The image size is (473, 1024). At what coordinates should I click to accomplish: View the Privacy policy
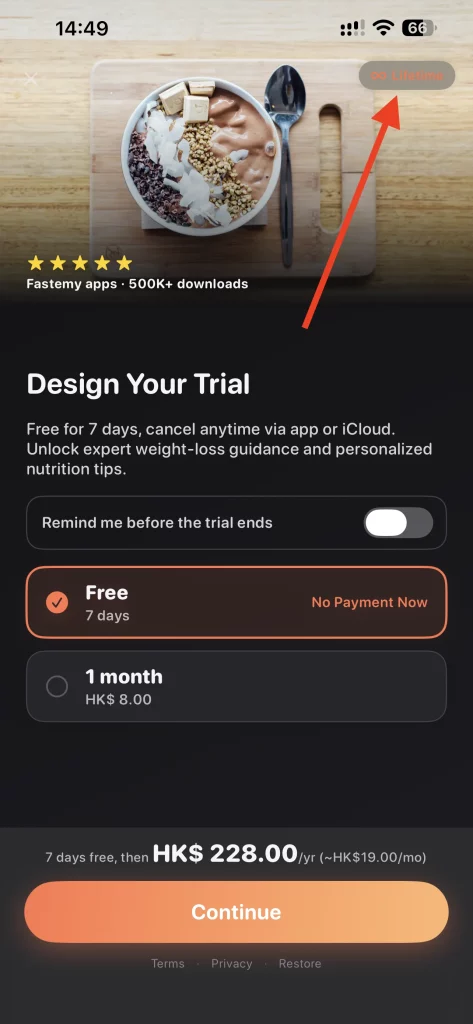(232, 963)
